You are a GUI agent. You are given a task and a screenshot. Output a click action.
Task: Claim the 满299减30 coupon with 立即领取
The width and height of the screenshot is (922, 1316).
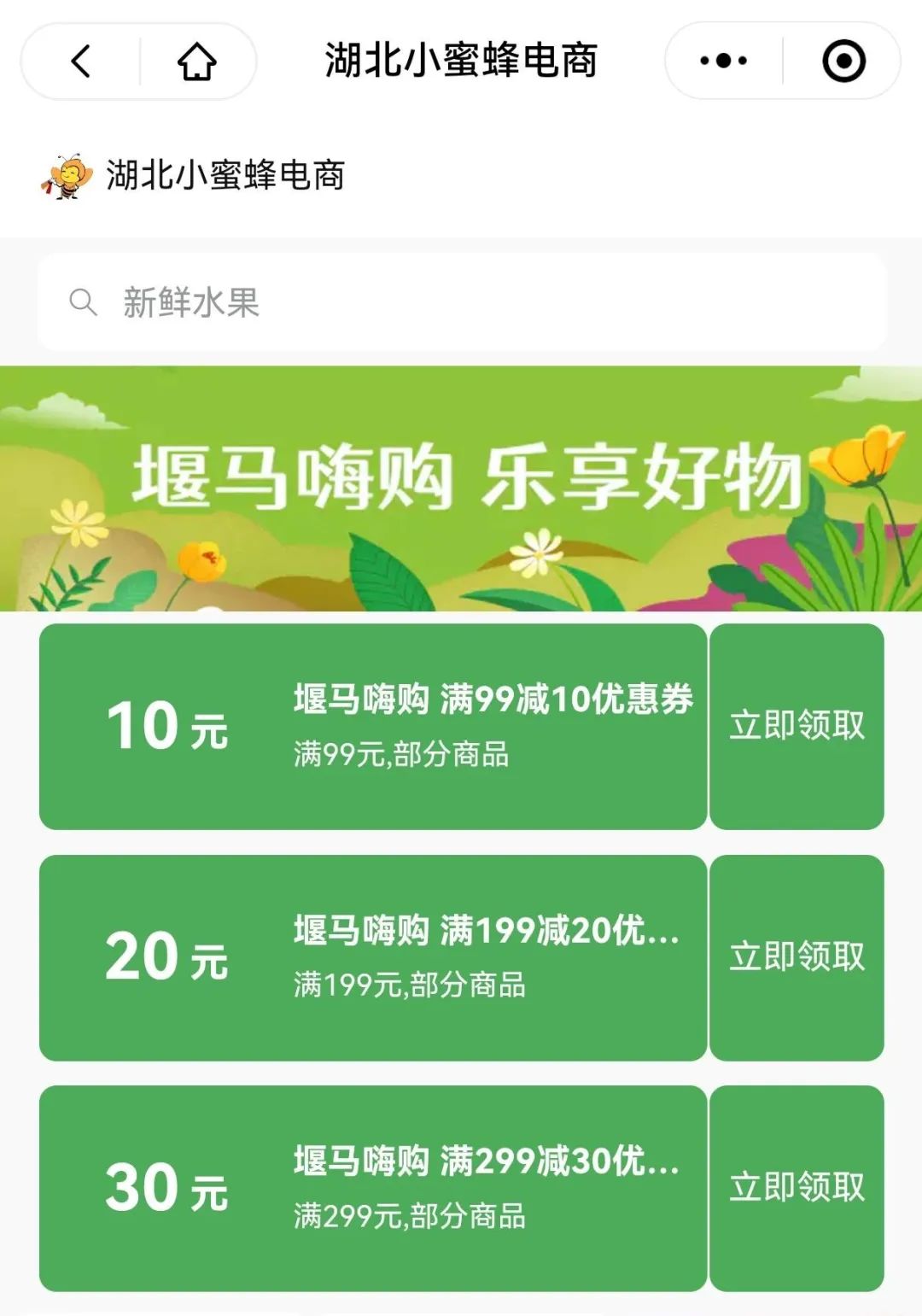click(x=797, y=1188)
